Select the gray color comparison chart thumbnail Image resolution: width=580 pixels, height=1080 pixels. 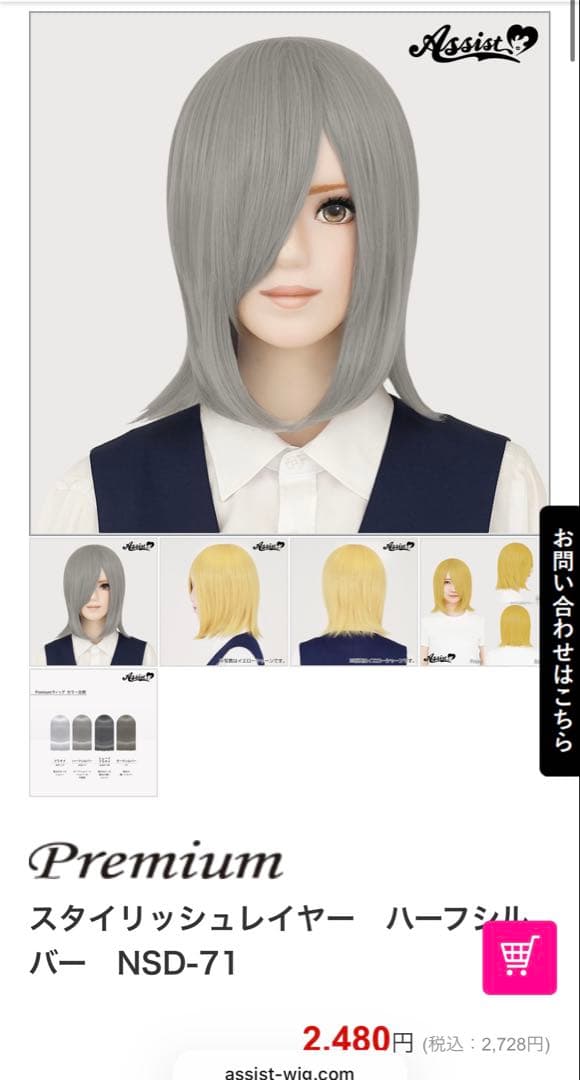(x=94, y=732)
